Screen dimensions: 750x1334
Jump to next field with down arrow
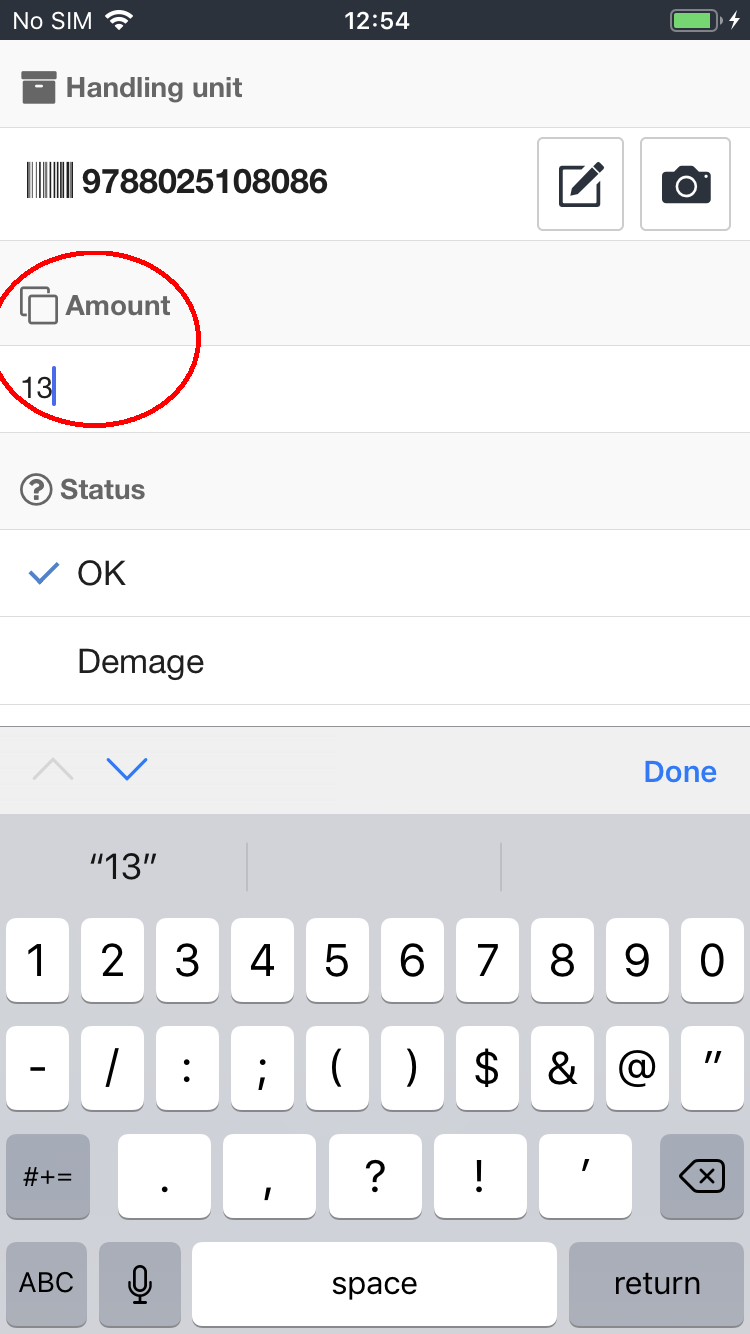[127, 769]
